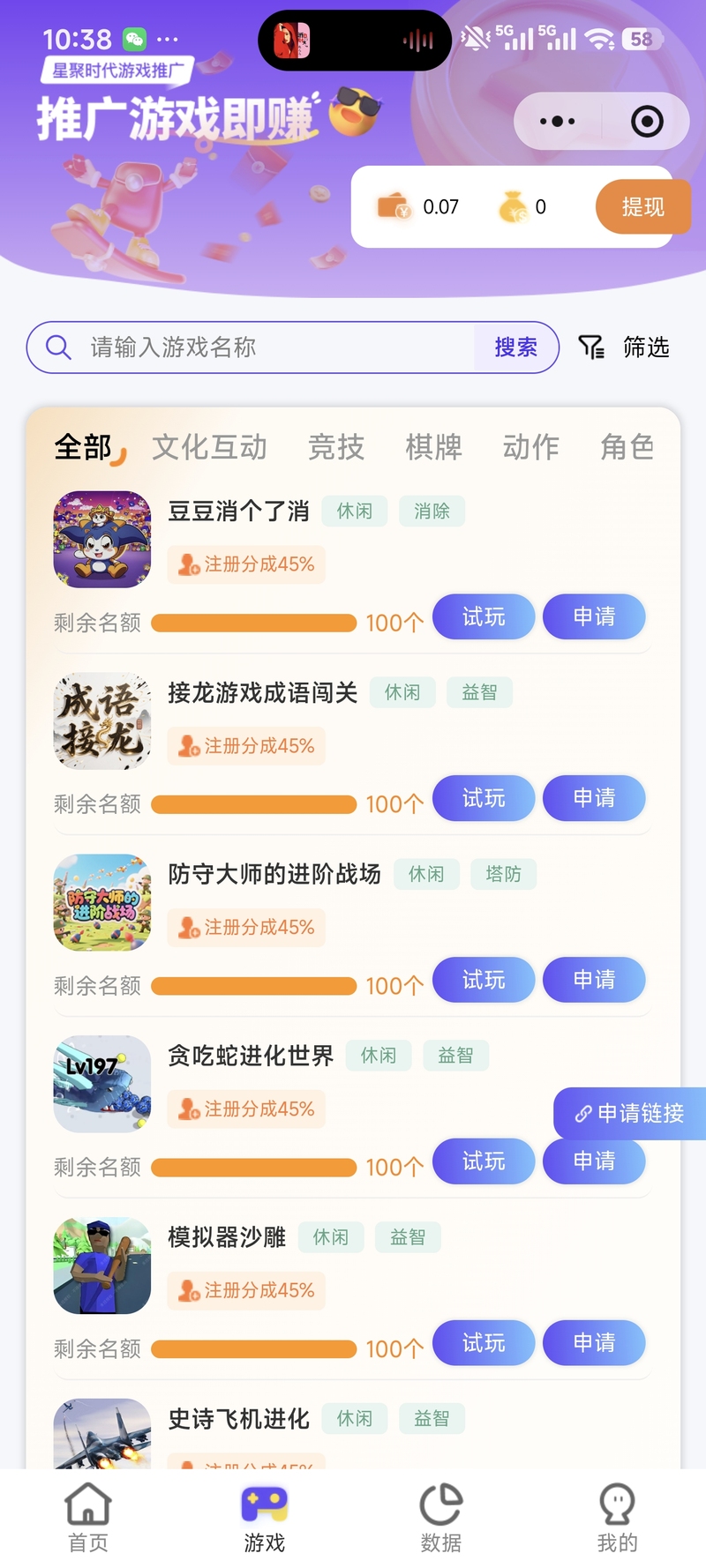Apply for 模拟器沙雕 promotion
This screenshot has height=1568, width=706.
pyautogui.click(x=594, y=1343)
